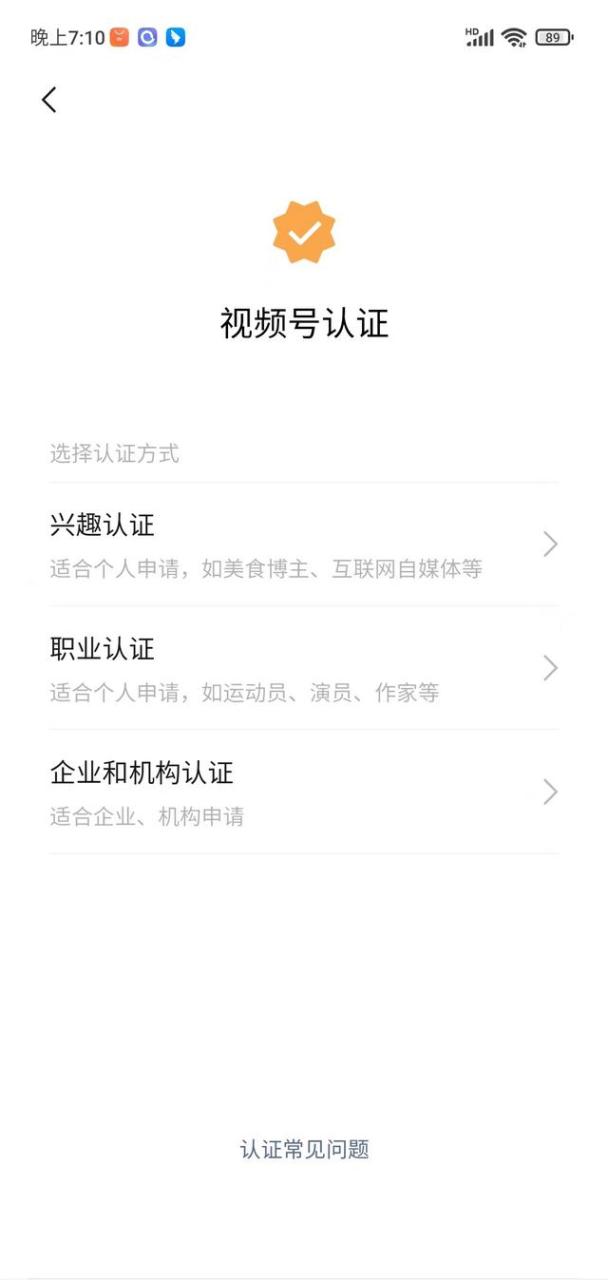608x1280 pixels.
Task: Select the 职业认证 row
Action: coord(303,668)
